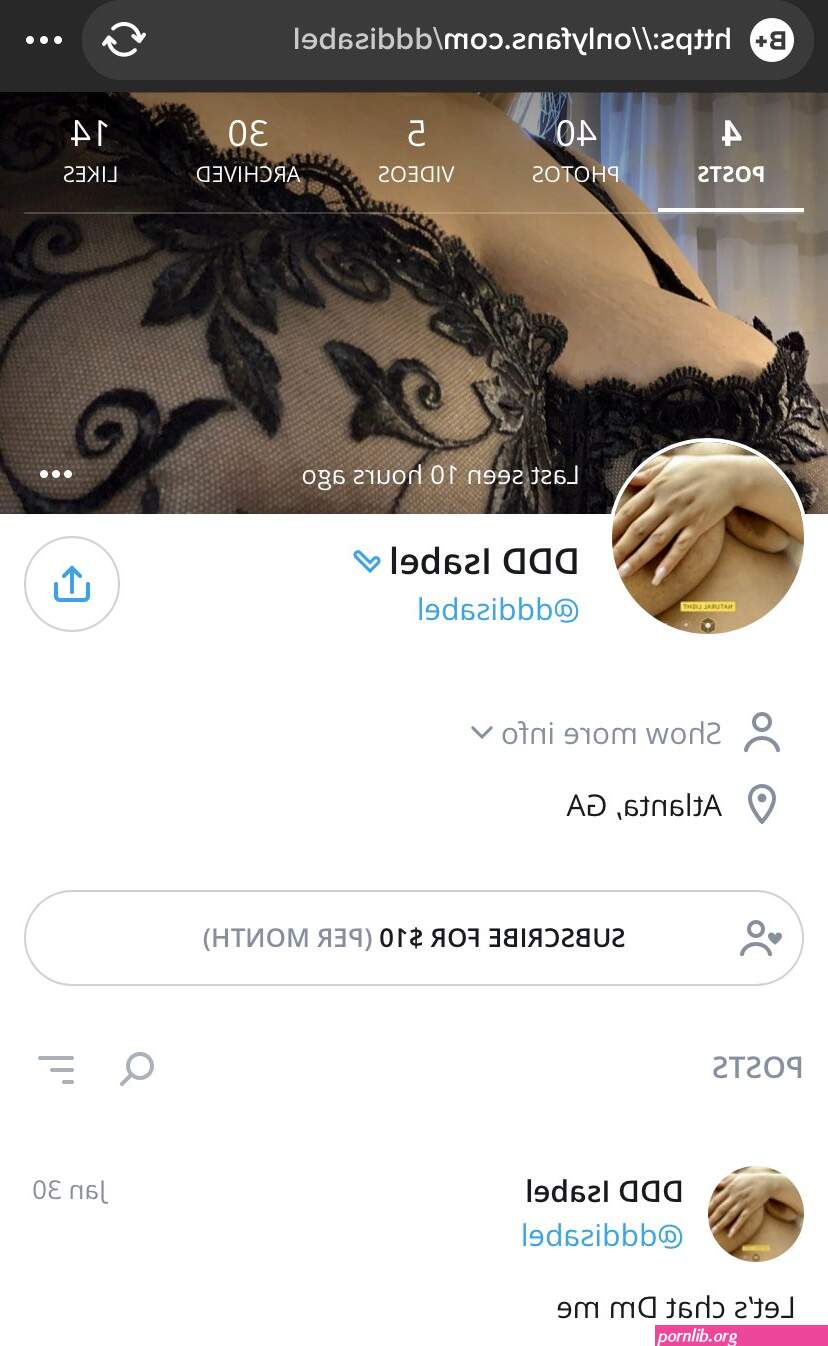Switch to the Likes tab
This screenshot has height=1346, width=828.
pyautogui.click(x=90, y=152)
